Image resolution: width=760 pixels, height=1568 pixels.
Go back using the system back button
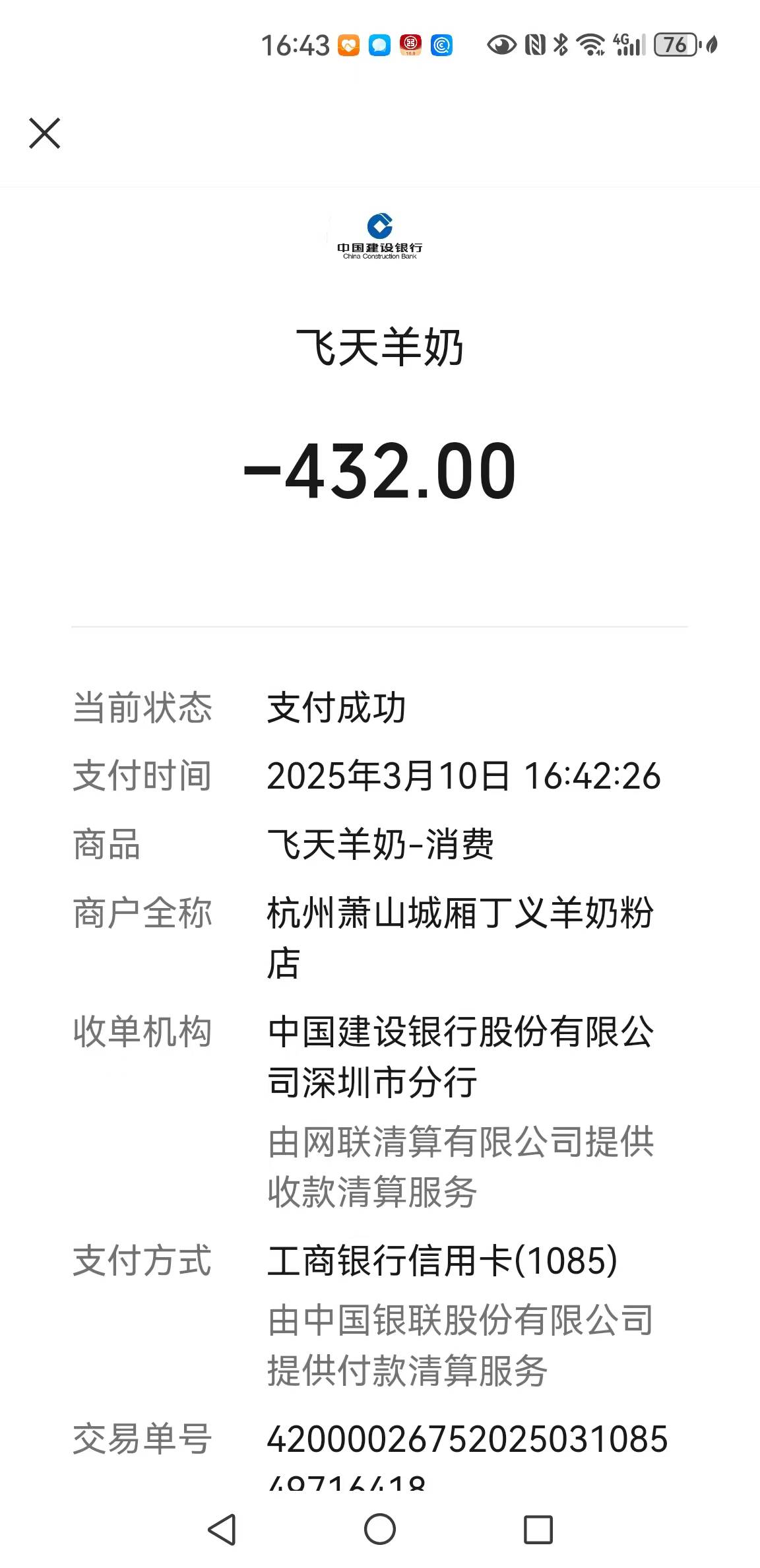point(222,1529)
